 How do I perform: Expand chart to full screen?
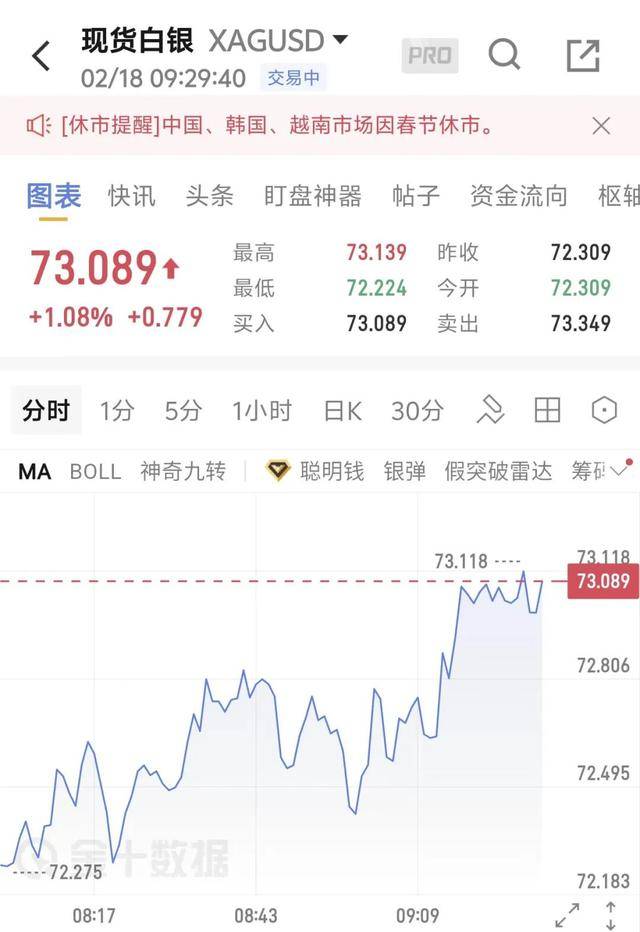click(x=566, y=913)
